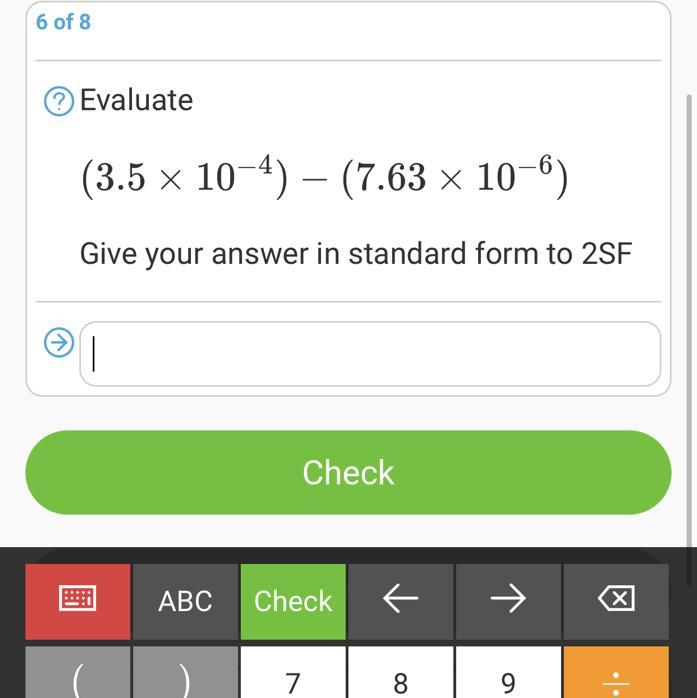Tap the large green Check button
The height and width of the screenshot is (698, 697).
coord(348,472)
